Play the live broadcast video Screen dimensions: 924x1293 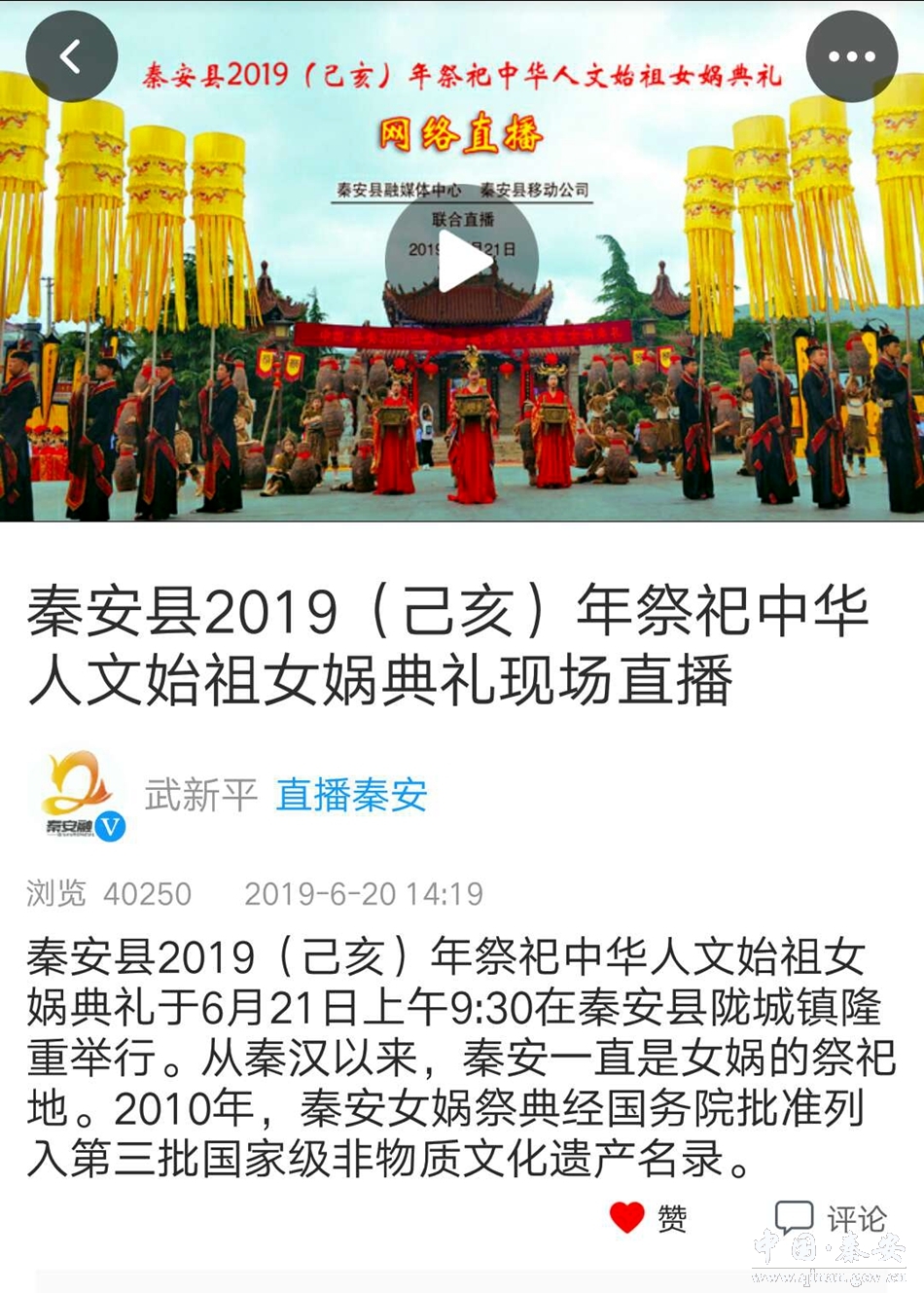click(x=462, y=261)
